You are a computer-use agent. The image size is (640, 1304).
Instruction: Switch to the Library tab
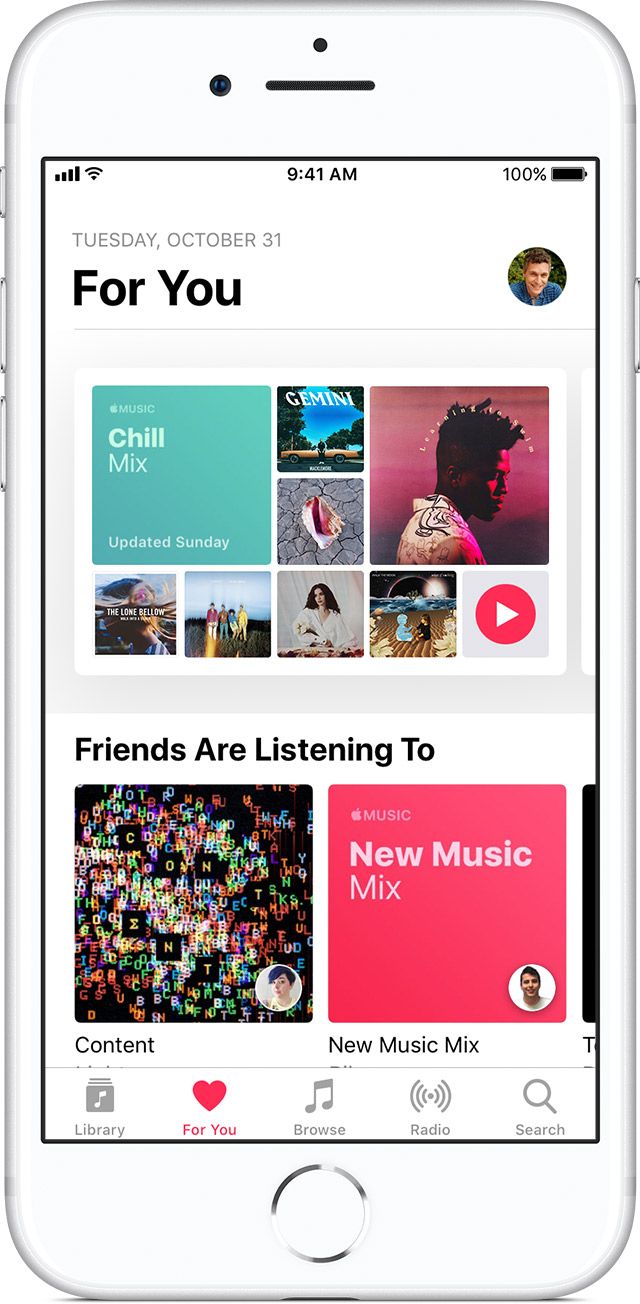[100, 1108]
